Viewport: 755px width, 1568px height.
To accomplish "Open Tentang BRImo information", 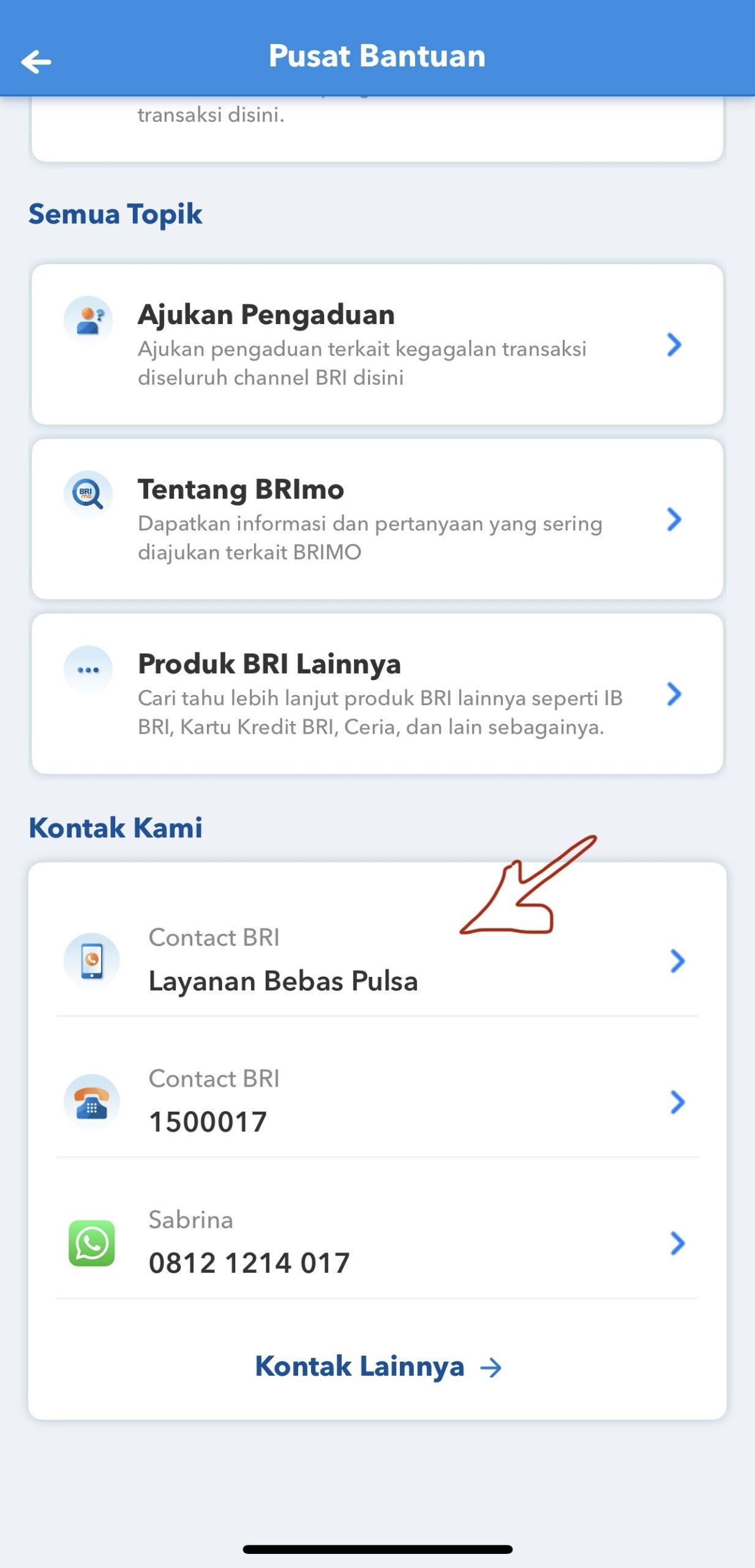I will [x=377, y=519].
